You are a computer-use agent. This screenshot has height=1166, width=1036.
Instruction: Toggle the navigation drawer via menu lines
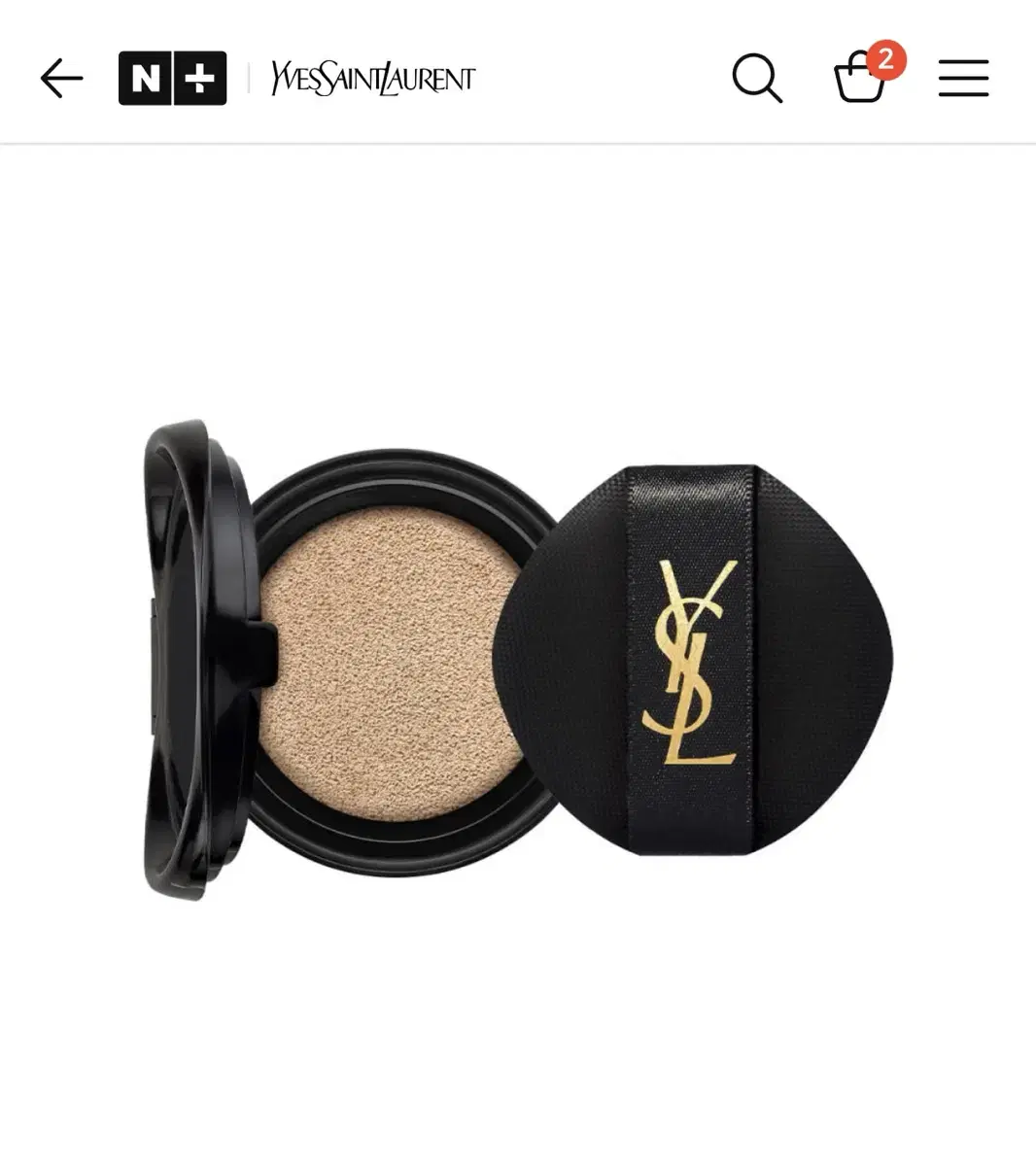[963, 78]
